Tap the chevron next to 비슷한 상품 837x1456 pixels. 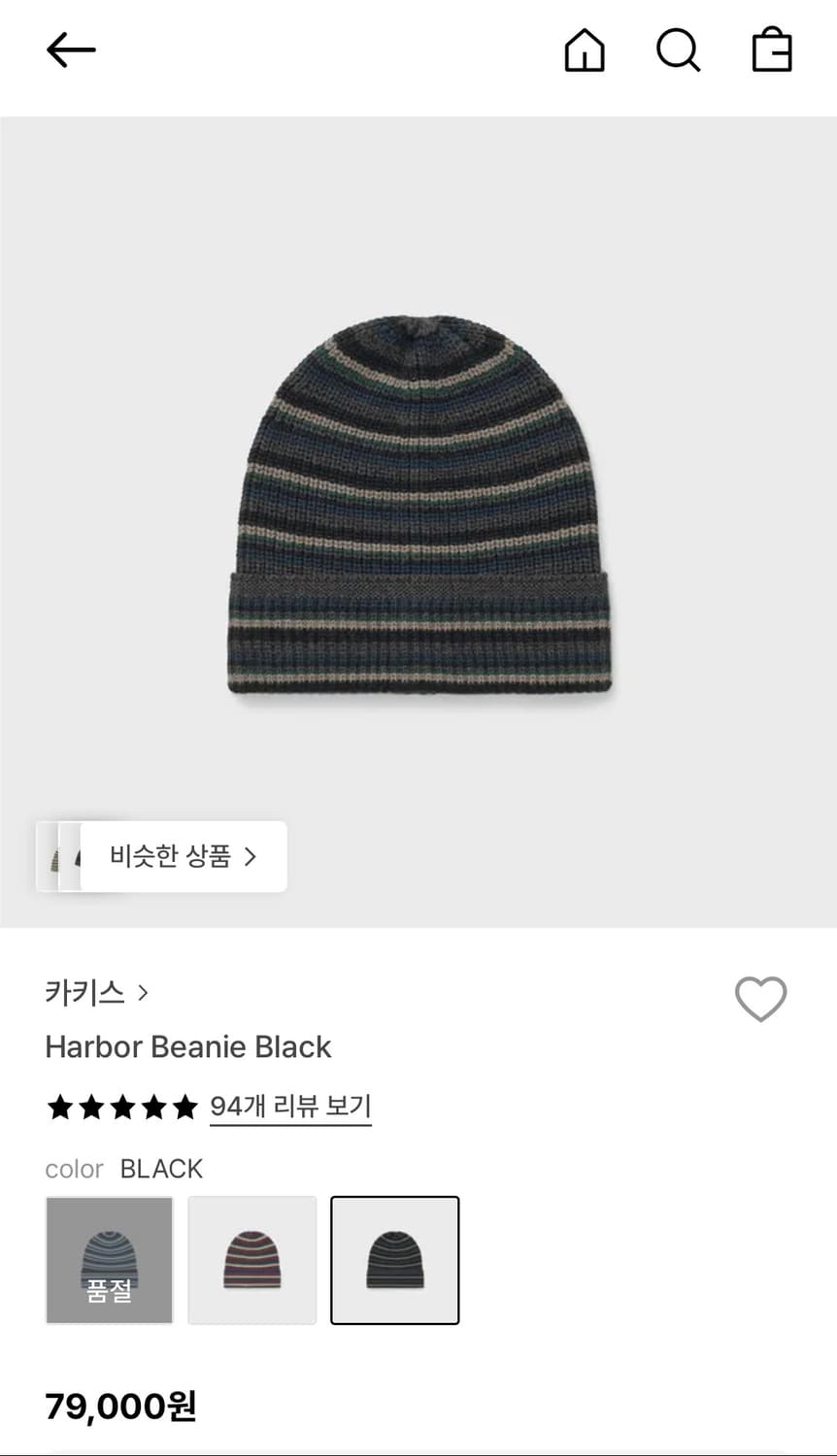tap(251, 856)
